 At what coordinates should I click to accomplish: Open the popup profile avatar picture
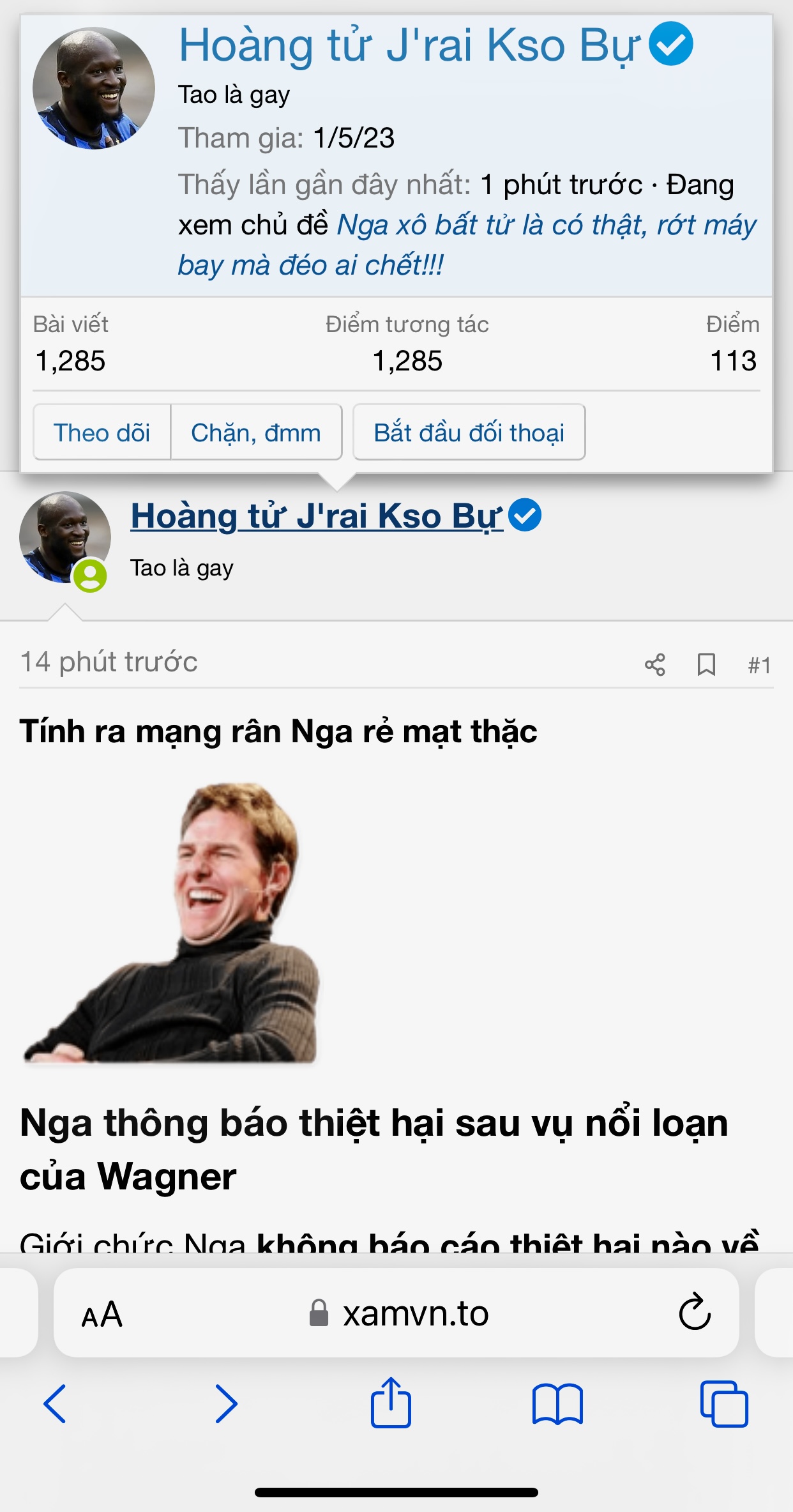pyautogui.click(x=94, y=88)
